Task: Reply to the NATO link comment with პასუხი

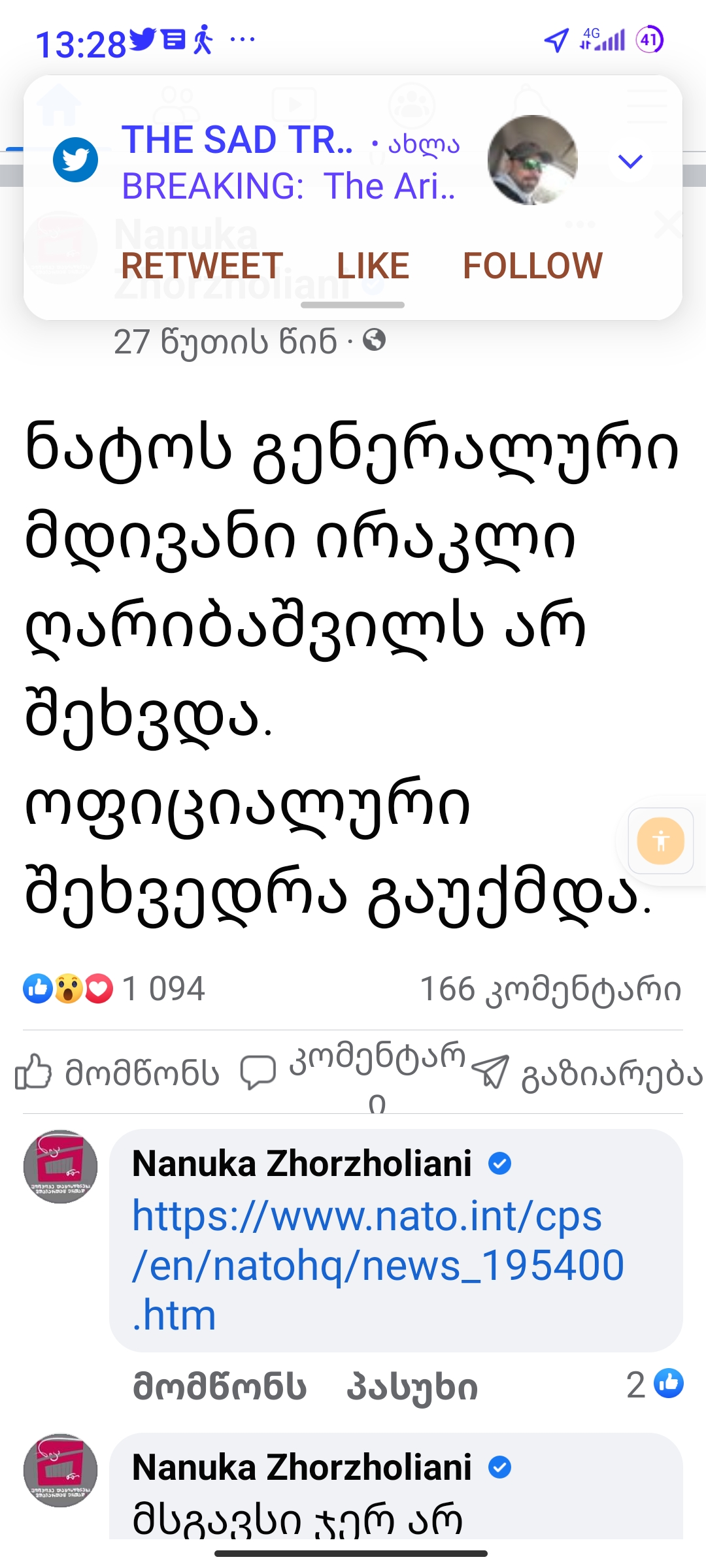Action: coord(412,1387)
